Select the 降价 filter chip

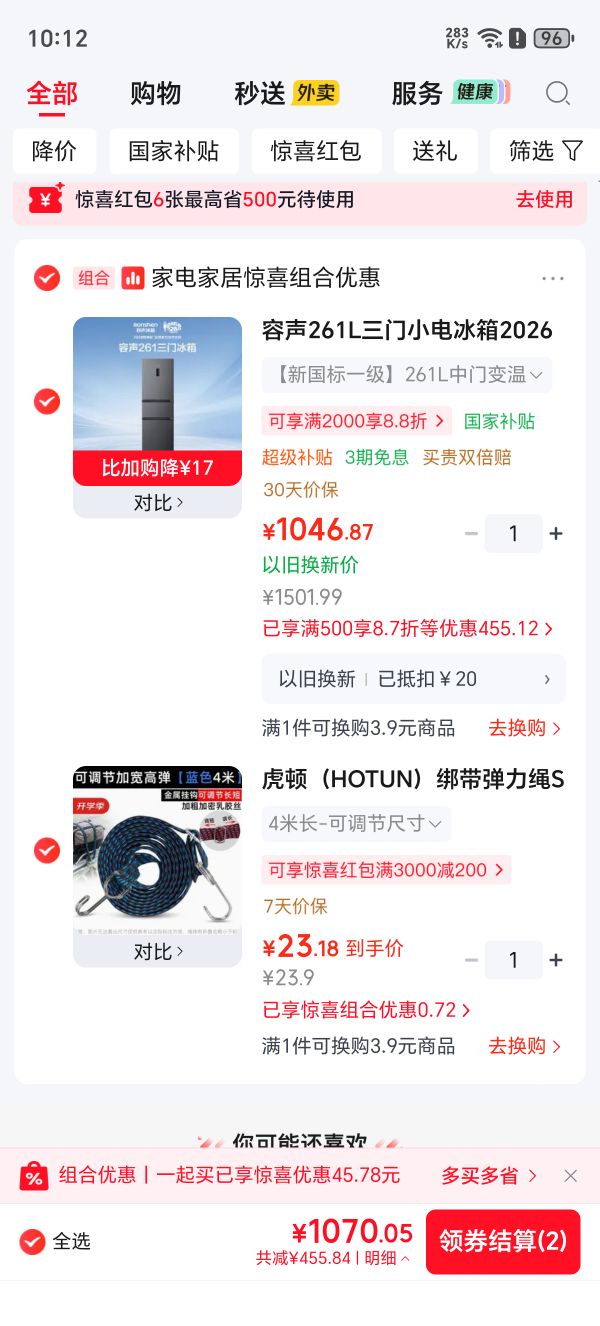[54, 151]
